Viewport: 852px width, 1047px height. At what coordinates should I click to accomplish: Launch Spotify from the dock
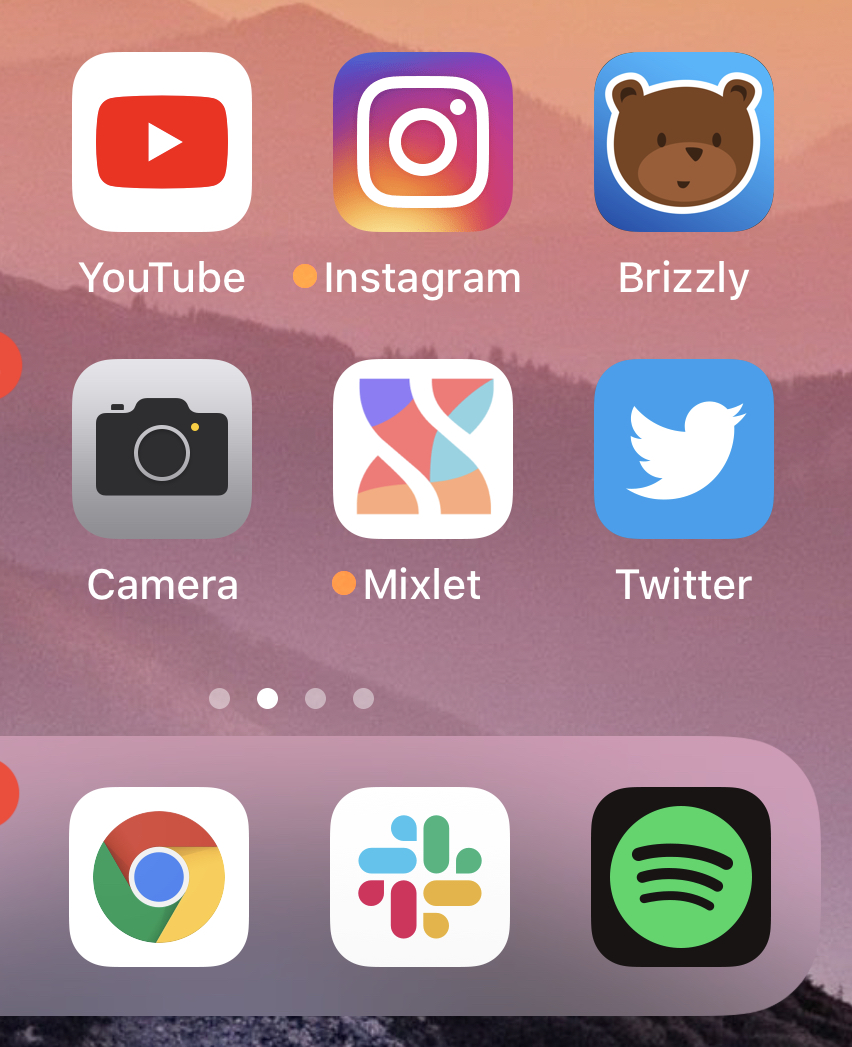[681, 877]
